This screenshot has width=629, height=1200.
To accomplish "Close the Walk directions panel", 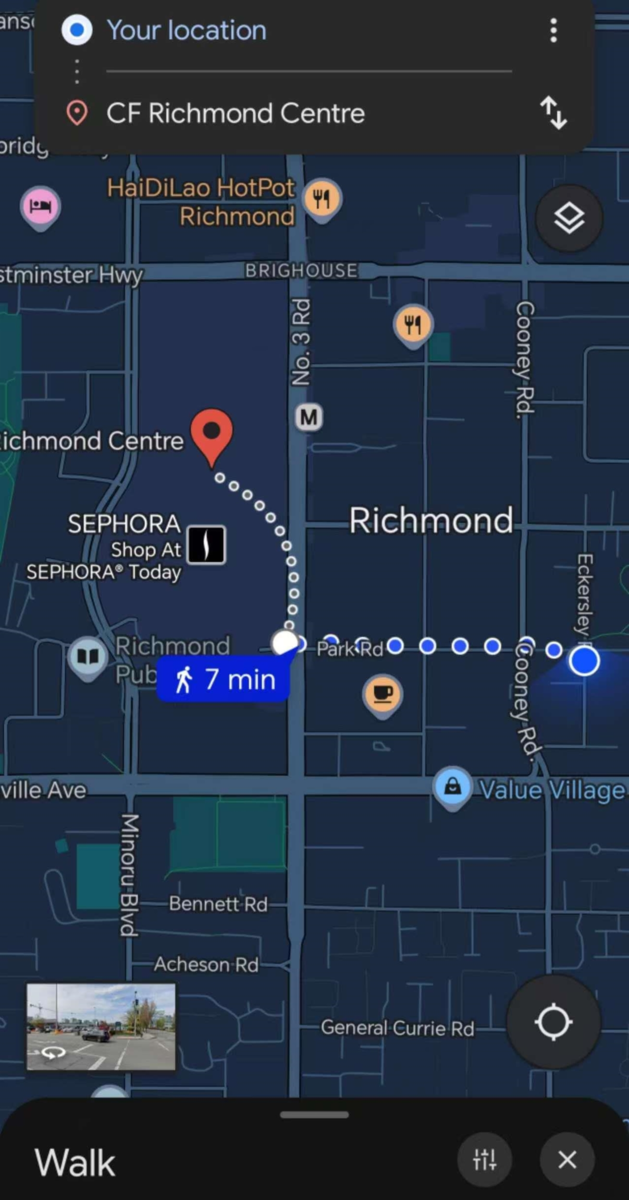I will click(x=567, y=1160).
